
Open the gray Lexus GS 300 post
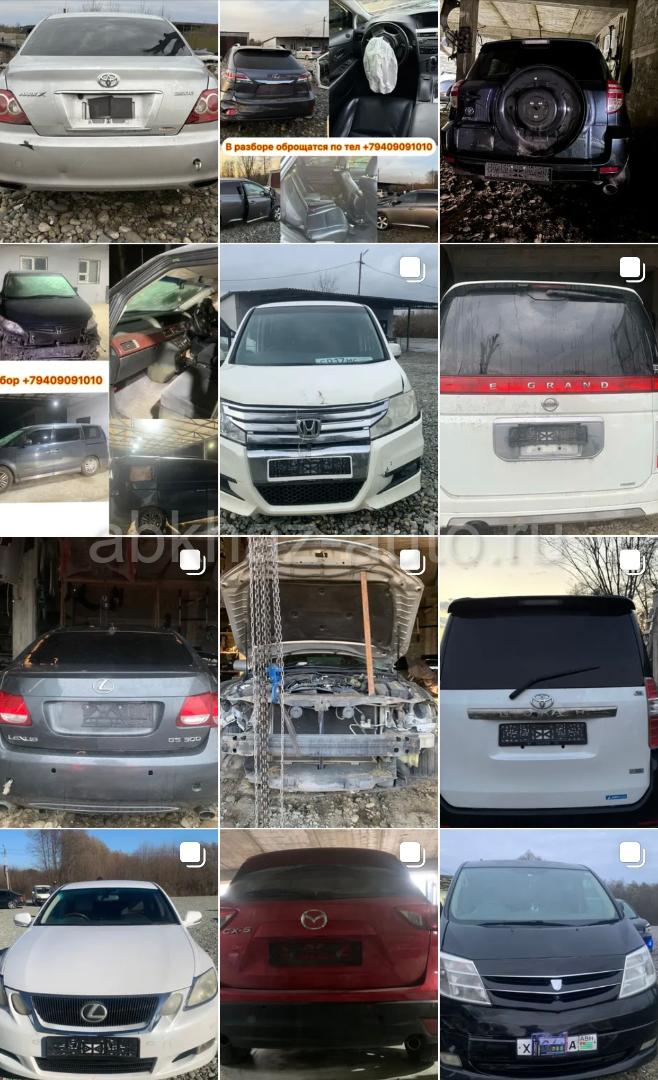click(109, 682)
